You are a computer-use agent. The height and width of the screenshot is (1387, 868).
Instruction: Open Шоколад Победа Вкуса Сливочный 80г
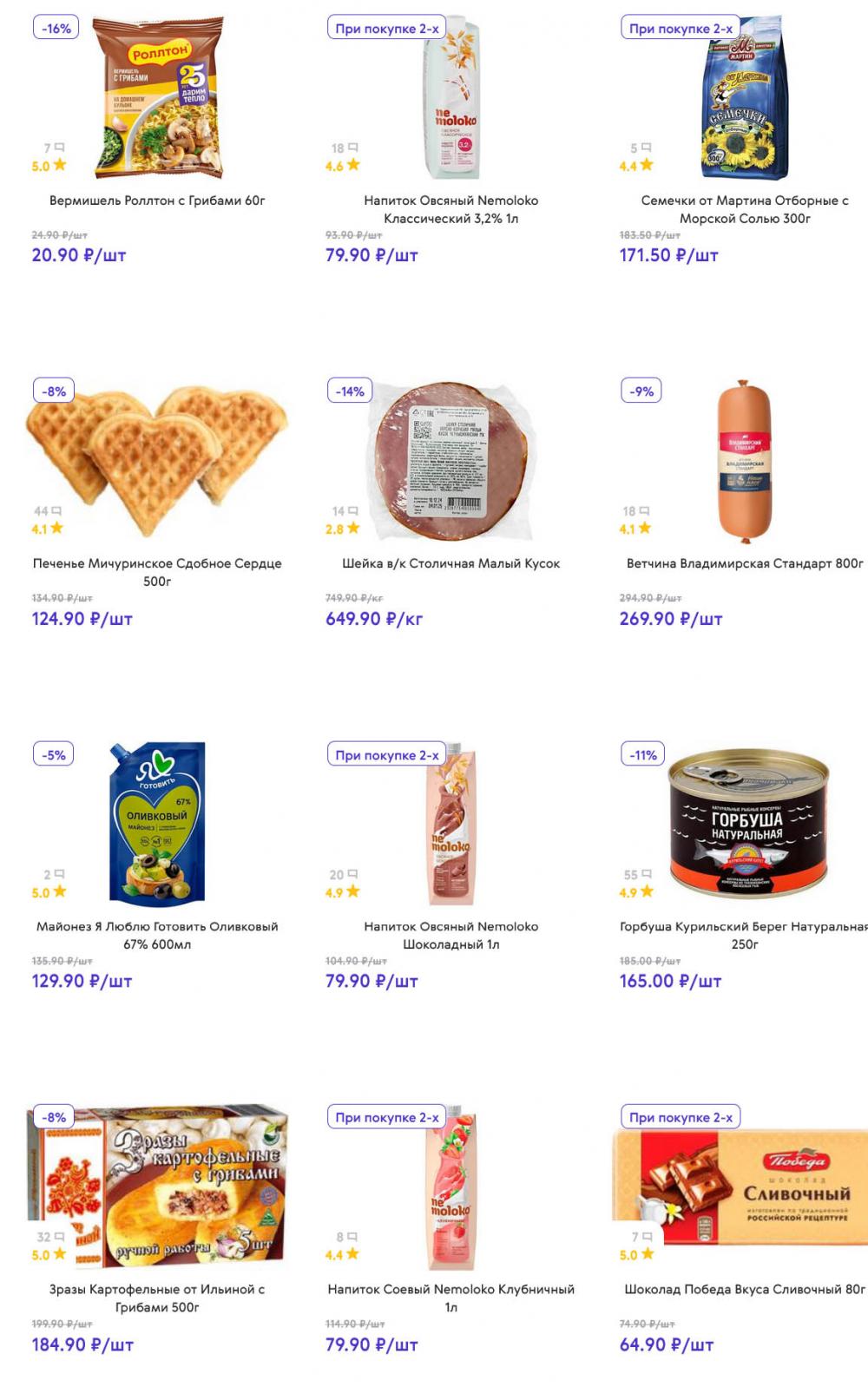coord(745,1289)
